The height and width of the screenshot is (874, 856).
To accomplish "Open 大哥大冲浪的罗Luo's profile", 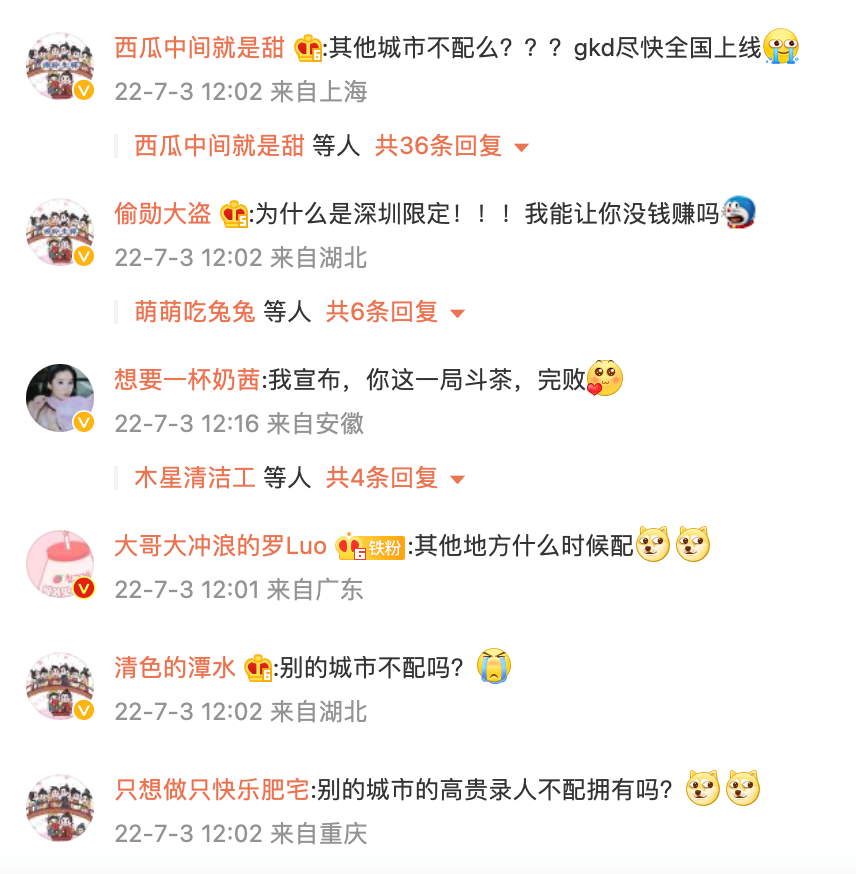I will point(220,546).
